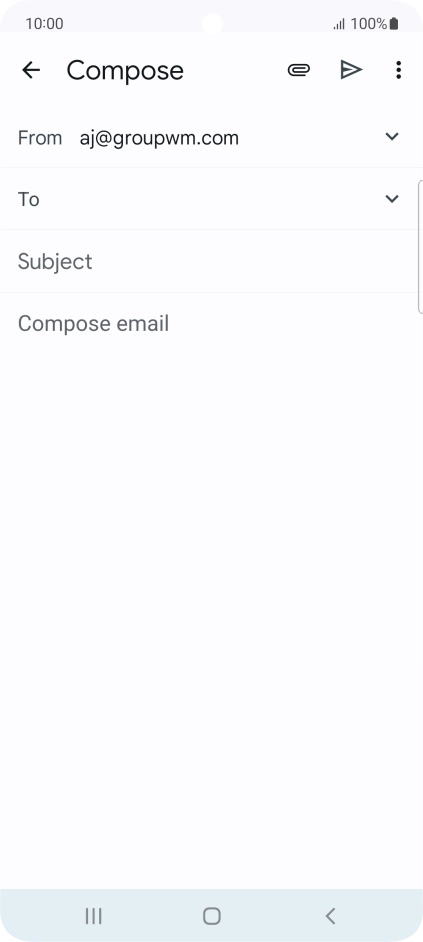Send the email

351,70
